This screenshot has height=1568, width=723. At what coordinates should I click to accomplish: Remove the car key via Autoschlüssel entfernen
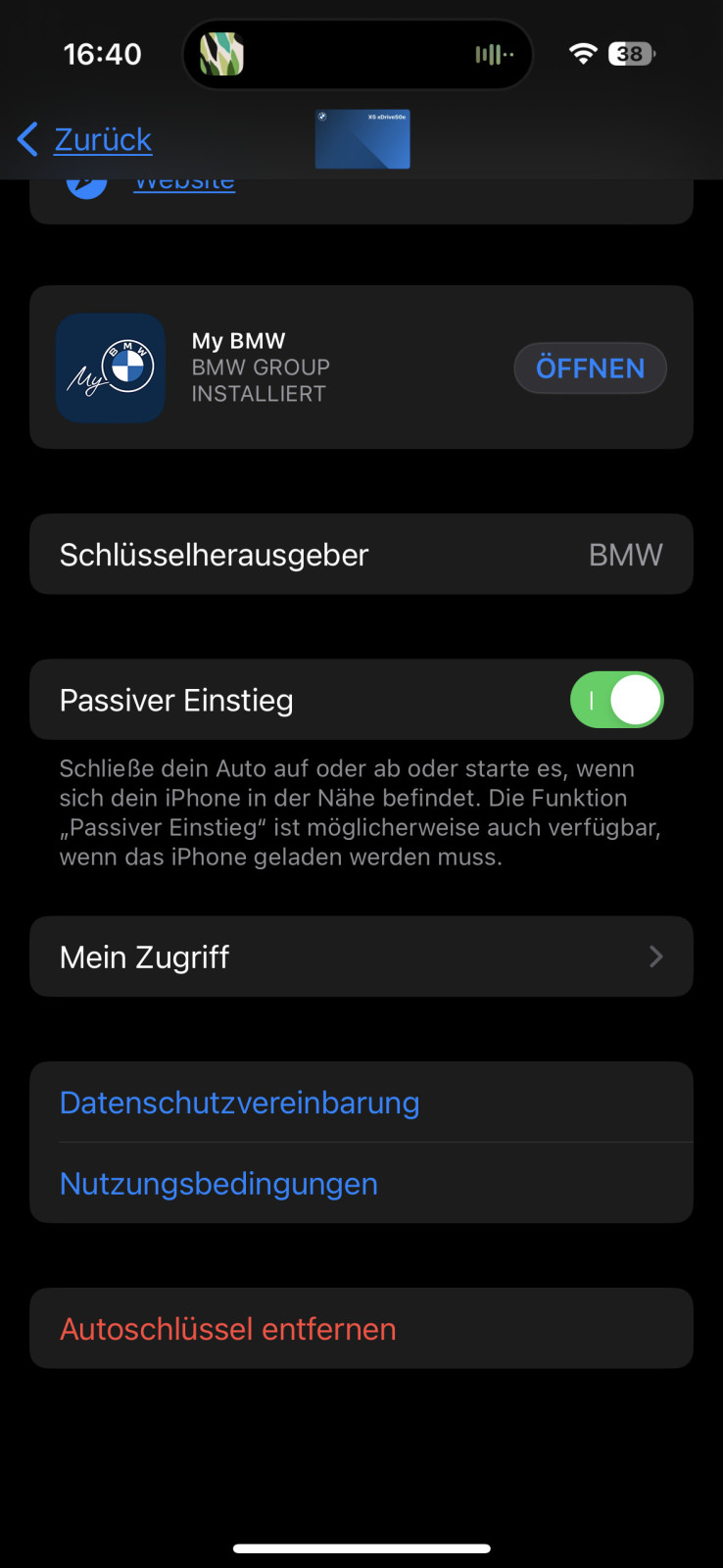227,1328
